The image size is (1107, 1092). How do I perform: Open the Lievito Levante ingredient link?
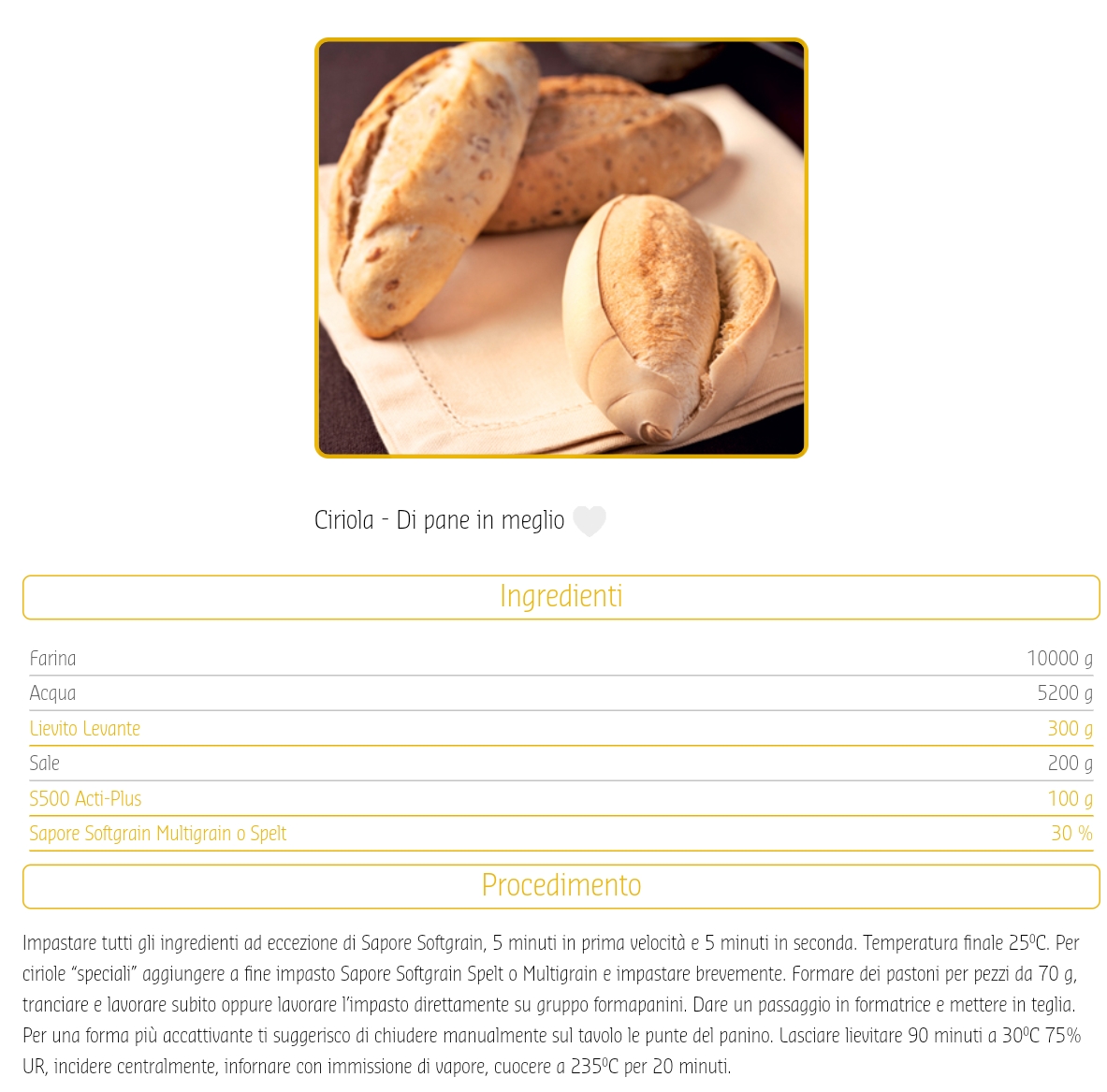85,729
